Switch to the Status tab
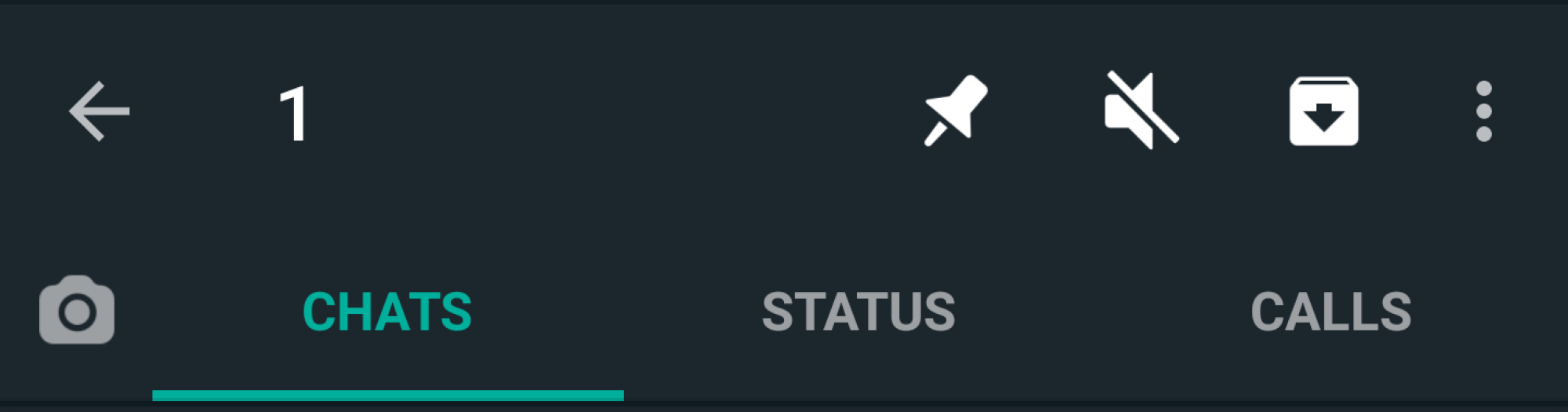 click(858, 312)
